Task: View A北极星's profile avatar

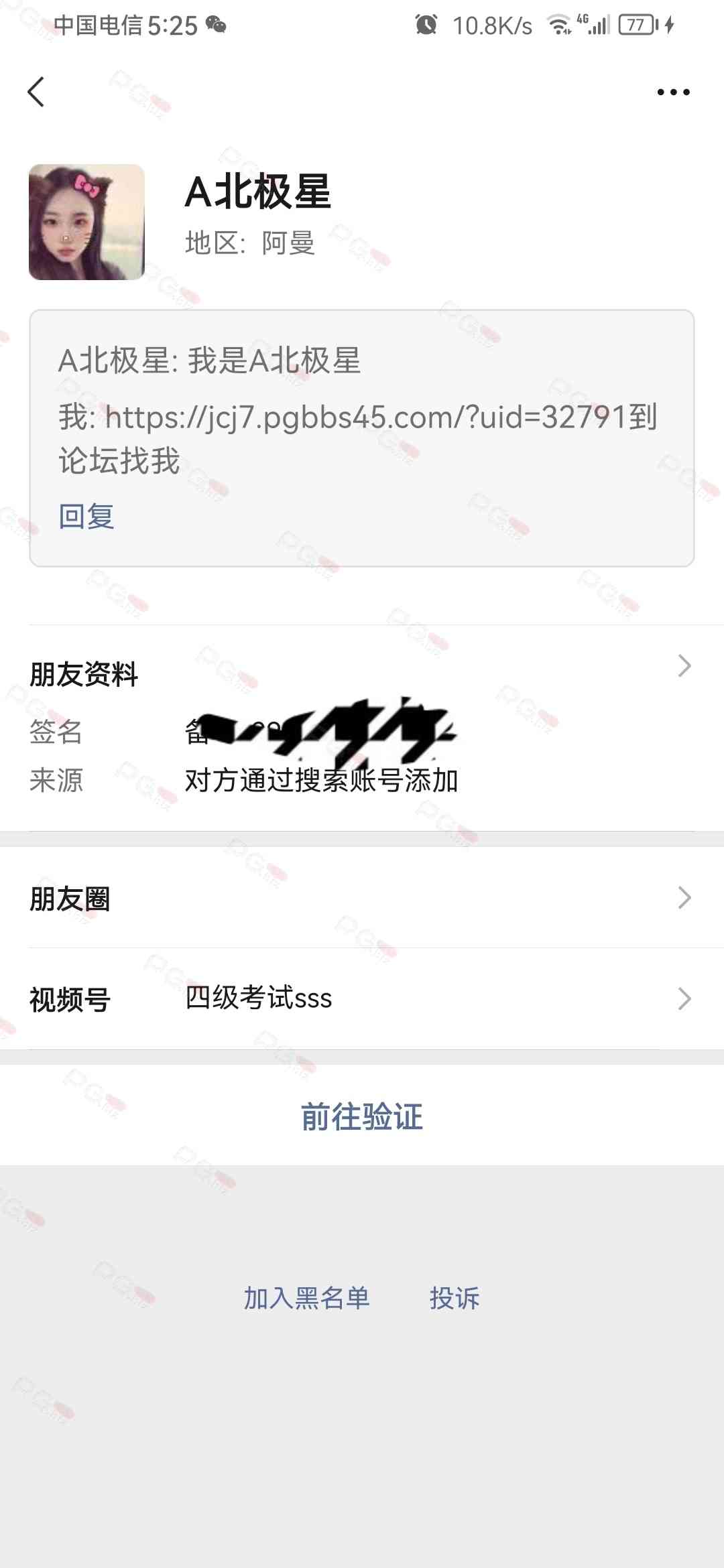Action: (x=86, y=222)
